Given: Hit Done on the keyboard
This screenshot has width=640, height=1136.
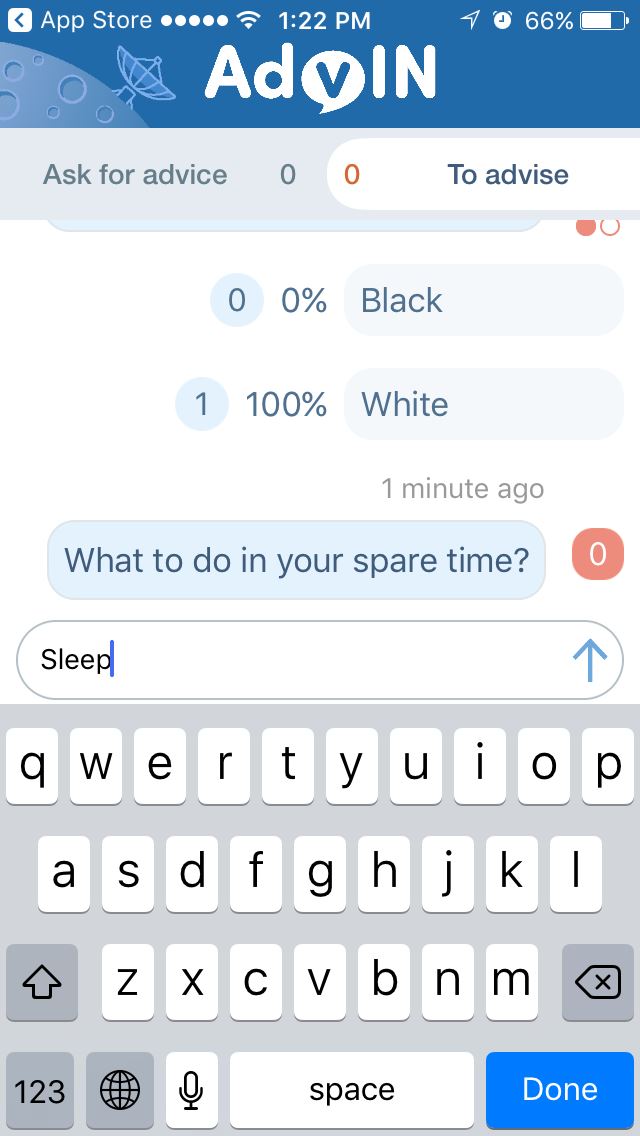Looking at the screenshot, I should point(560,1090).
